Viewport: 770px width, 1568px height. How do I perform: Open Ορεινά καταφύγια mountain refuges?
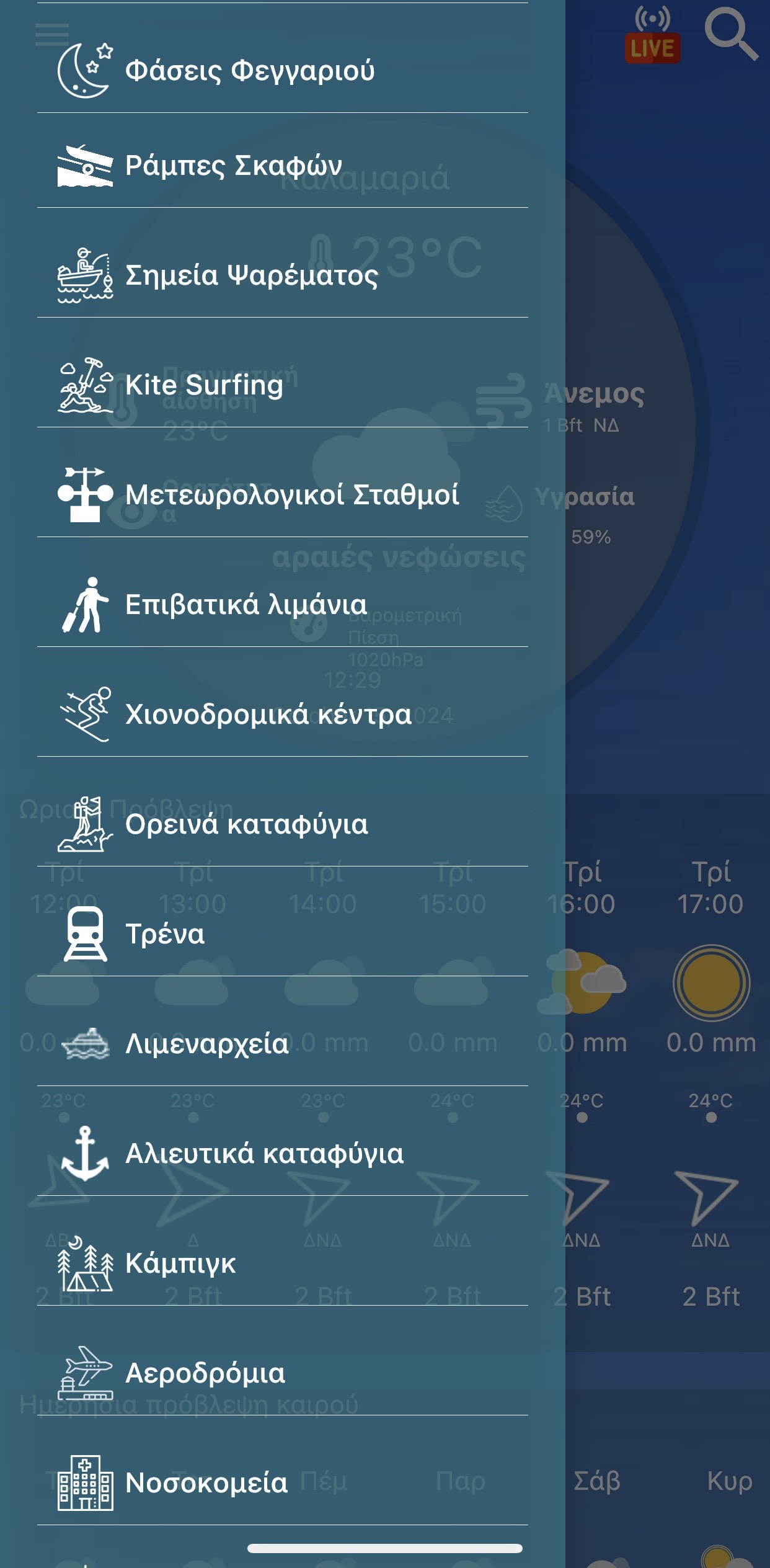click(x=246, y=824)
